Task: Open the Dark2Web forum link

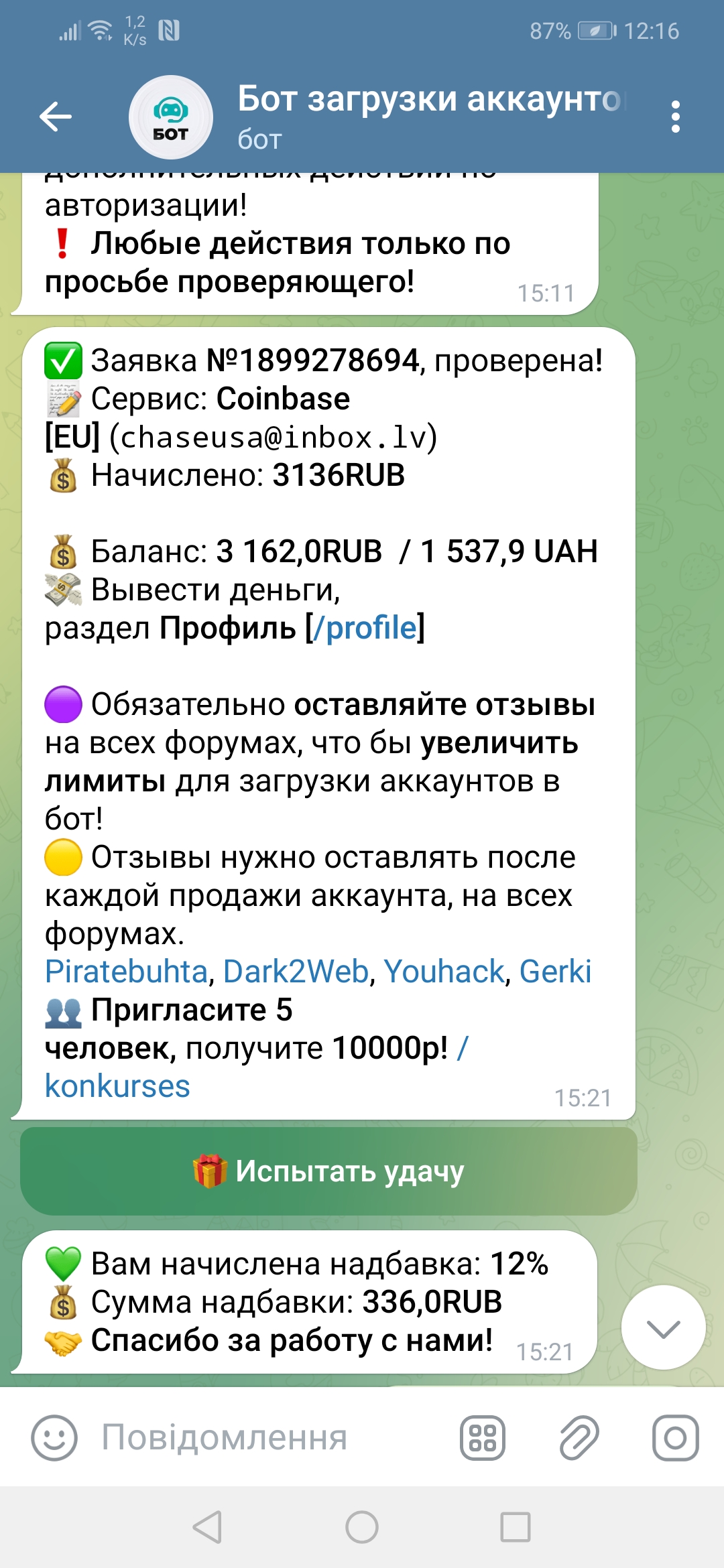Action: [296, 972]
